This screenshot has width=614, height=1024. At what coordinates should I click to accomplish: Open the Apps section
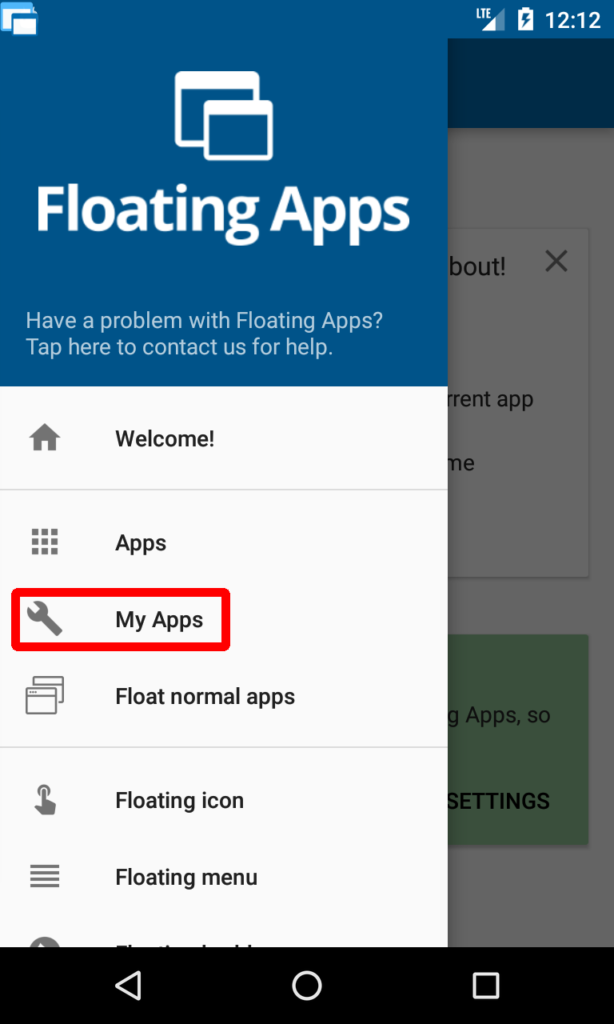pos(223,543)
